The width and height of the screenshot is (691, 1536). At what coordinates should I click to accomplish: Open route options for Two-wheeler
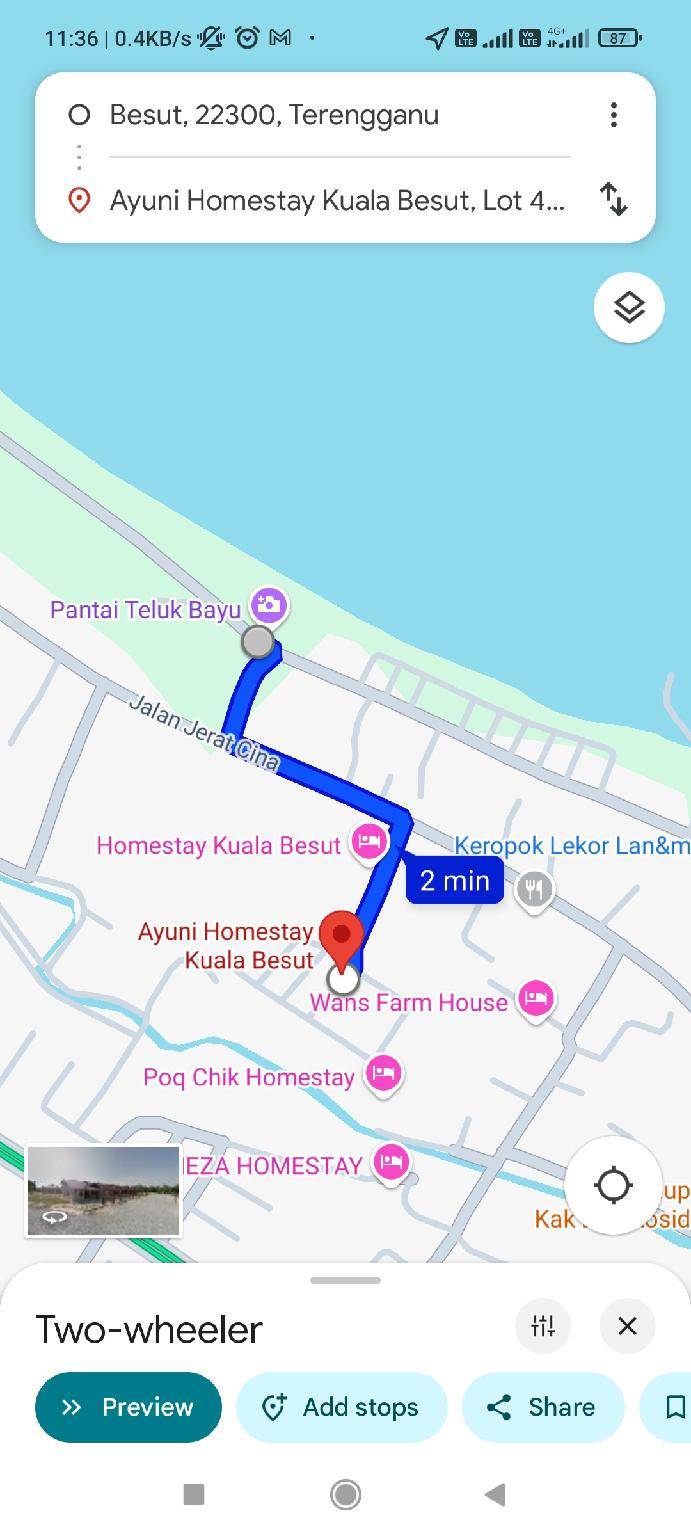543,1326
